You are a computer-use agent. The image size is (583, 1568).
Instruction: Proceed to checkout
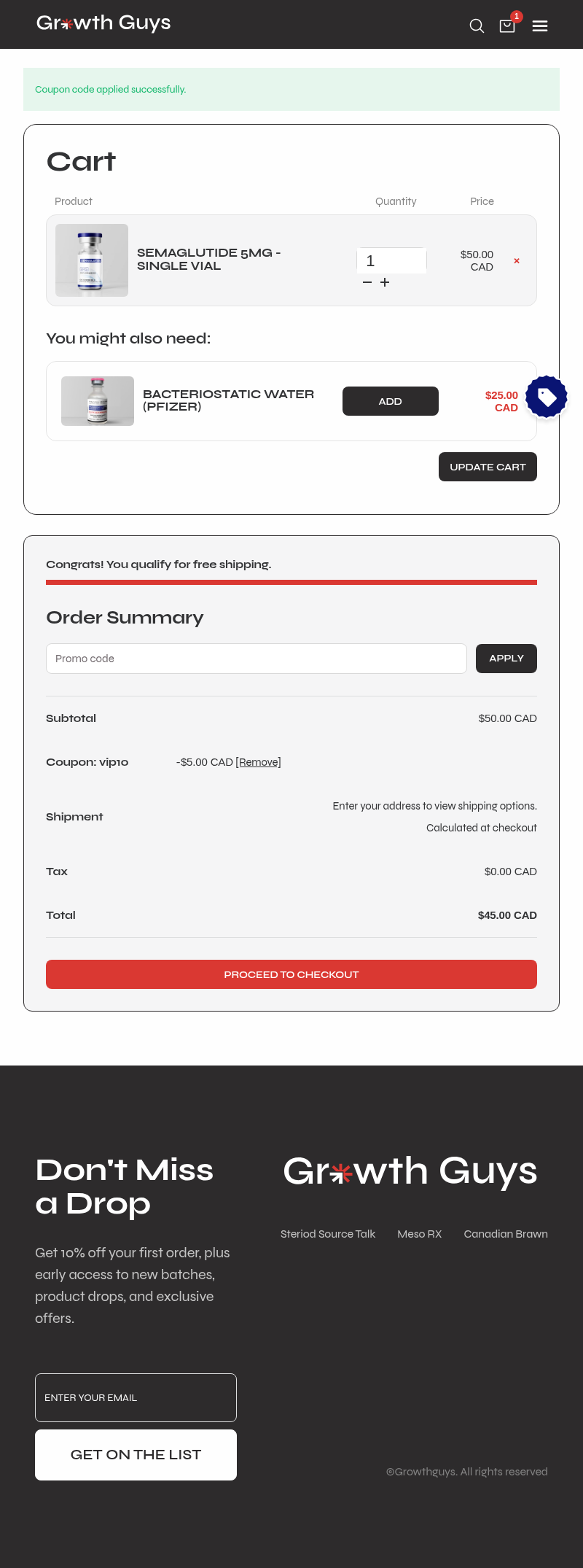click(291, 974)
